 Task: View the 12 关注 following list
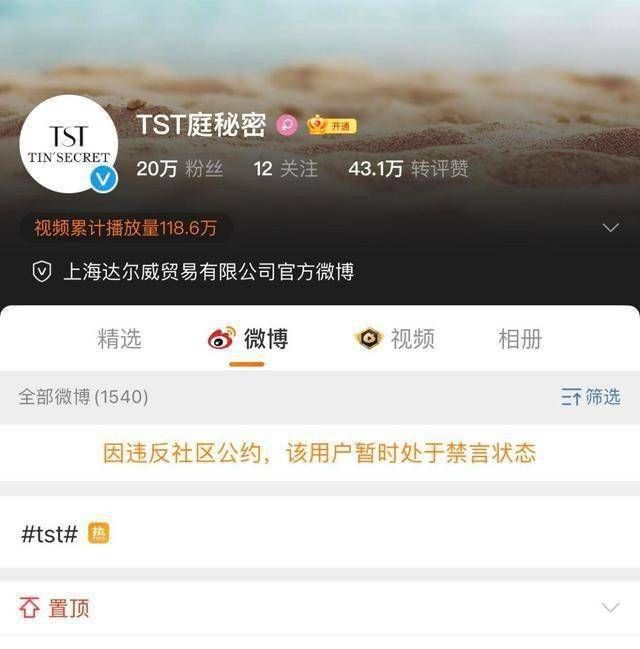point(286,169)
